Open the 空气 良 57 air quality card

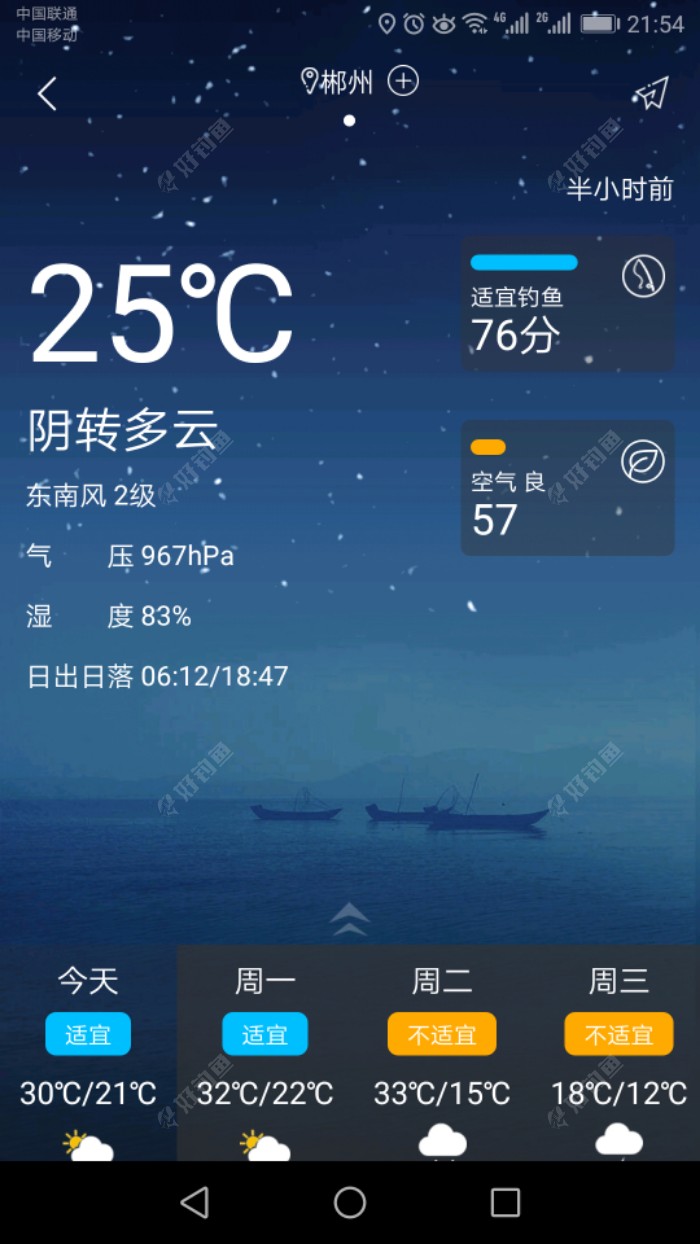point(567,488)
